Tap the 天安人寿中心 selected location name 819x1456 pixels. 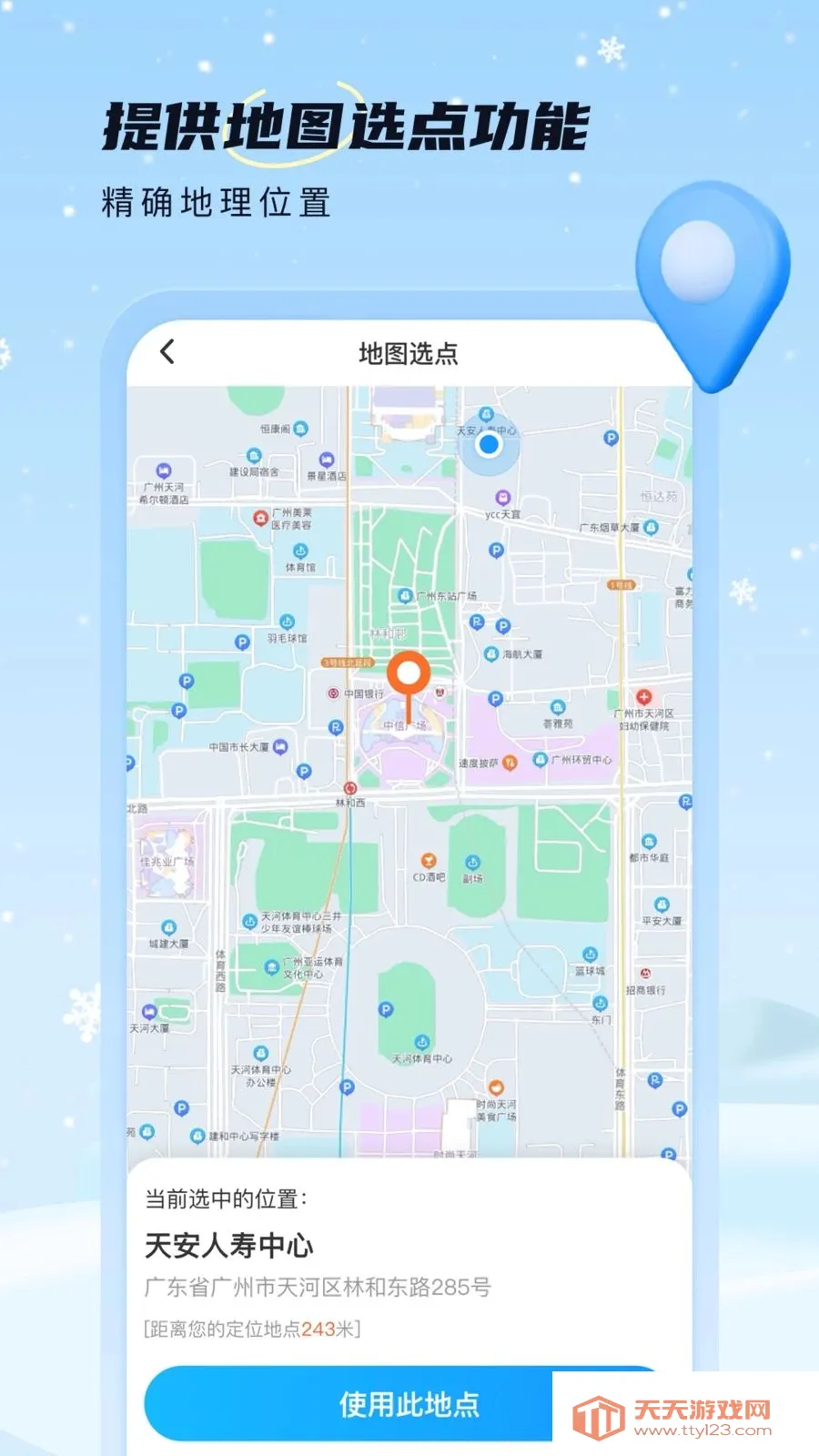pos(231,1243)
